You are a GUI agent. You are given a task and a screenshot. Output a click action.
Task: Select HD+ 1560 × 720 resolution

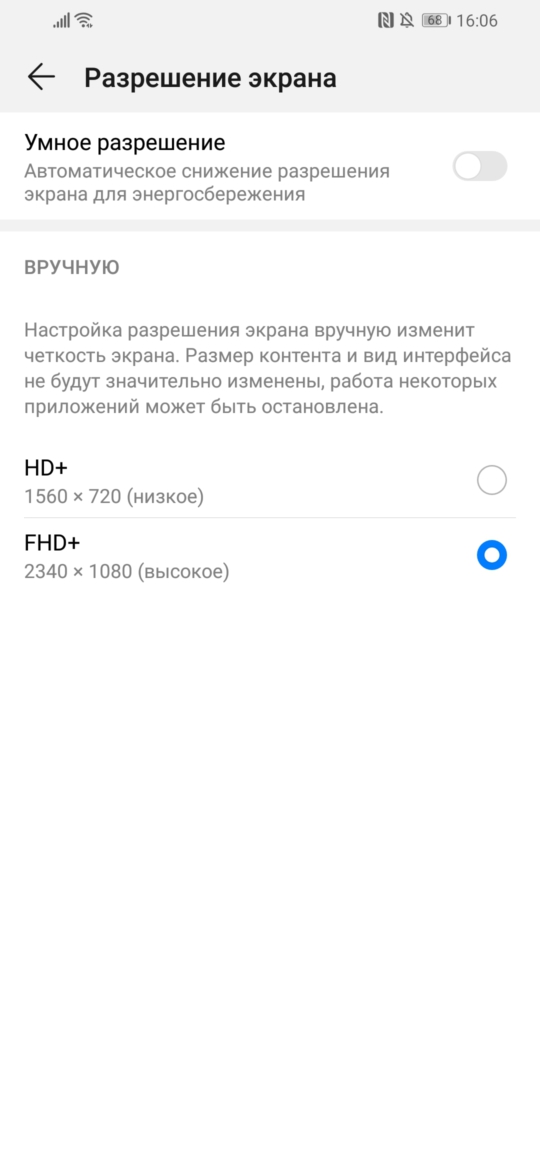tap(270, 481)
